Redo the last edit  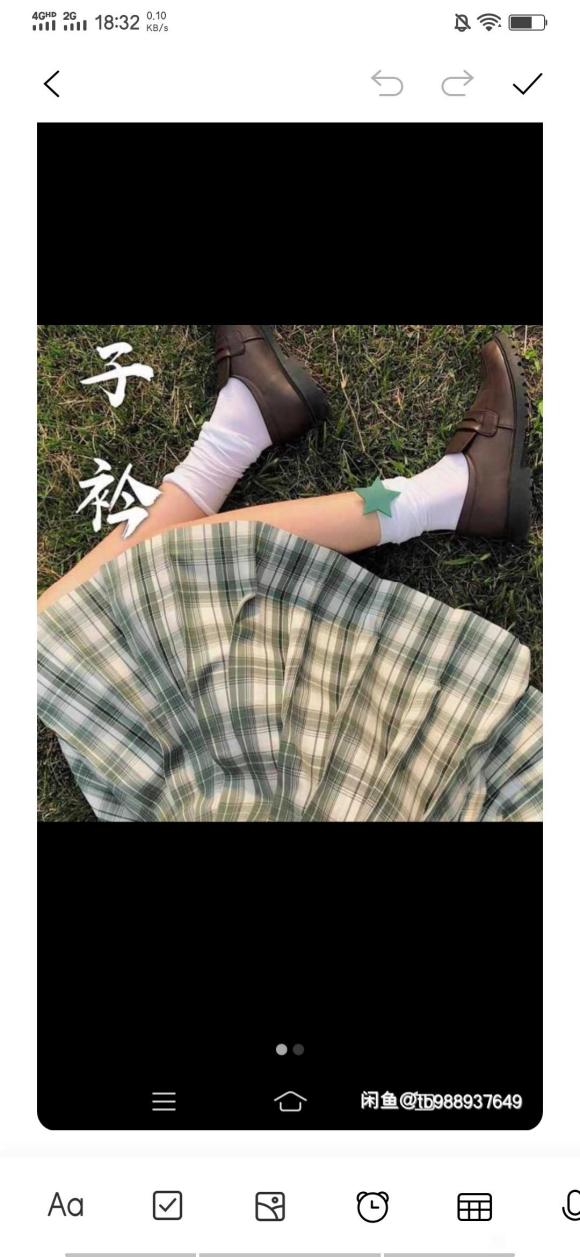coord(457,84)
